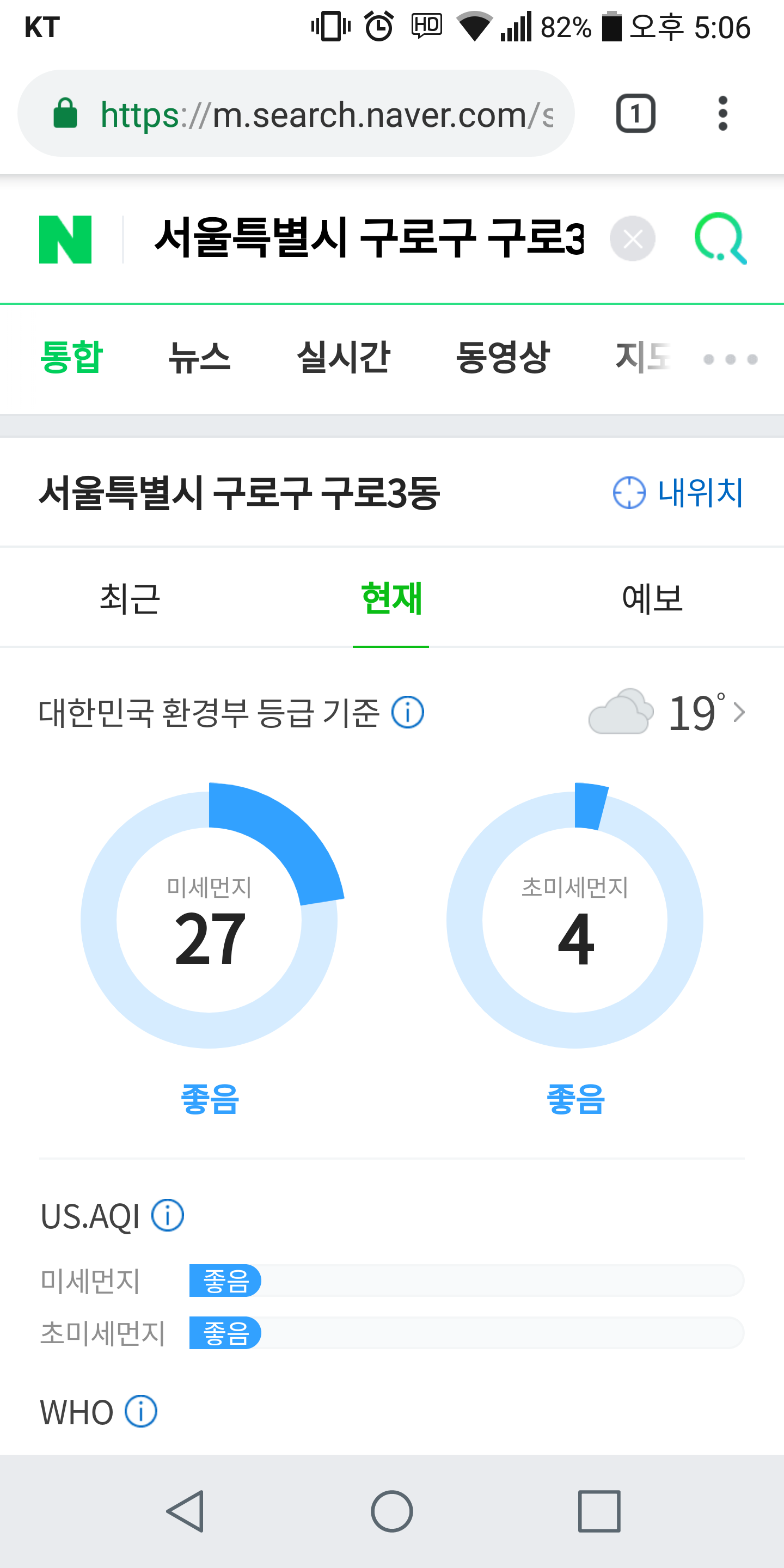The height and width of the screenshot is (1568, 784).
Task: Switch to the 동영상 tab
Action: (x=503, y=357)
